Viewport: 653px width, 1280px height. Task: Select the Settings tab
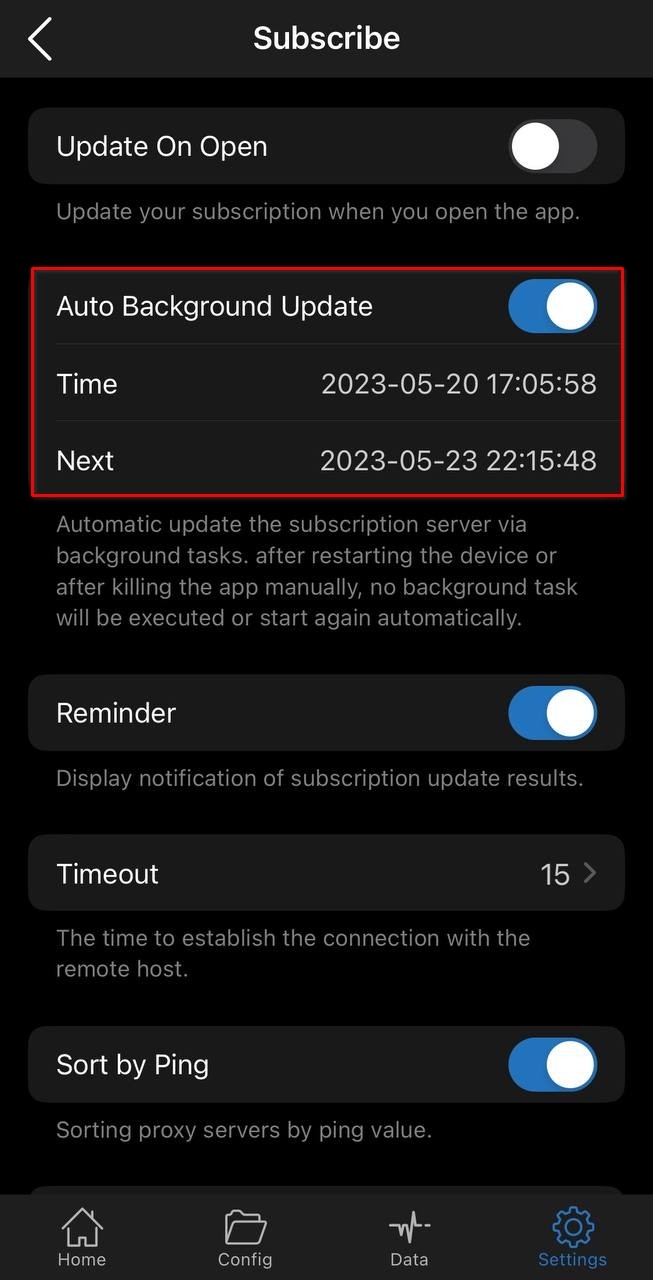coord(572,1238)
